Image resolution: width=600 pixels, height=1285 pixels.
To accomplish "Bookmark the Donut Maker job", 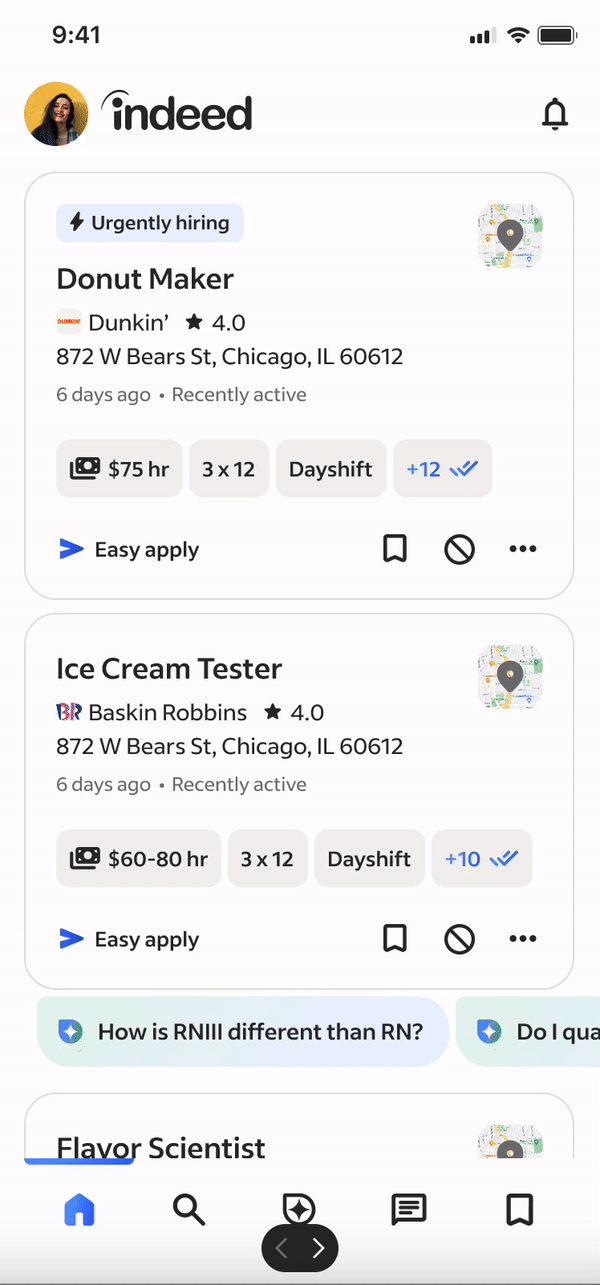I will pos(395,549).
